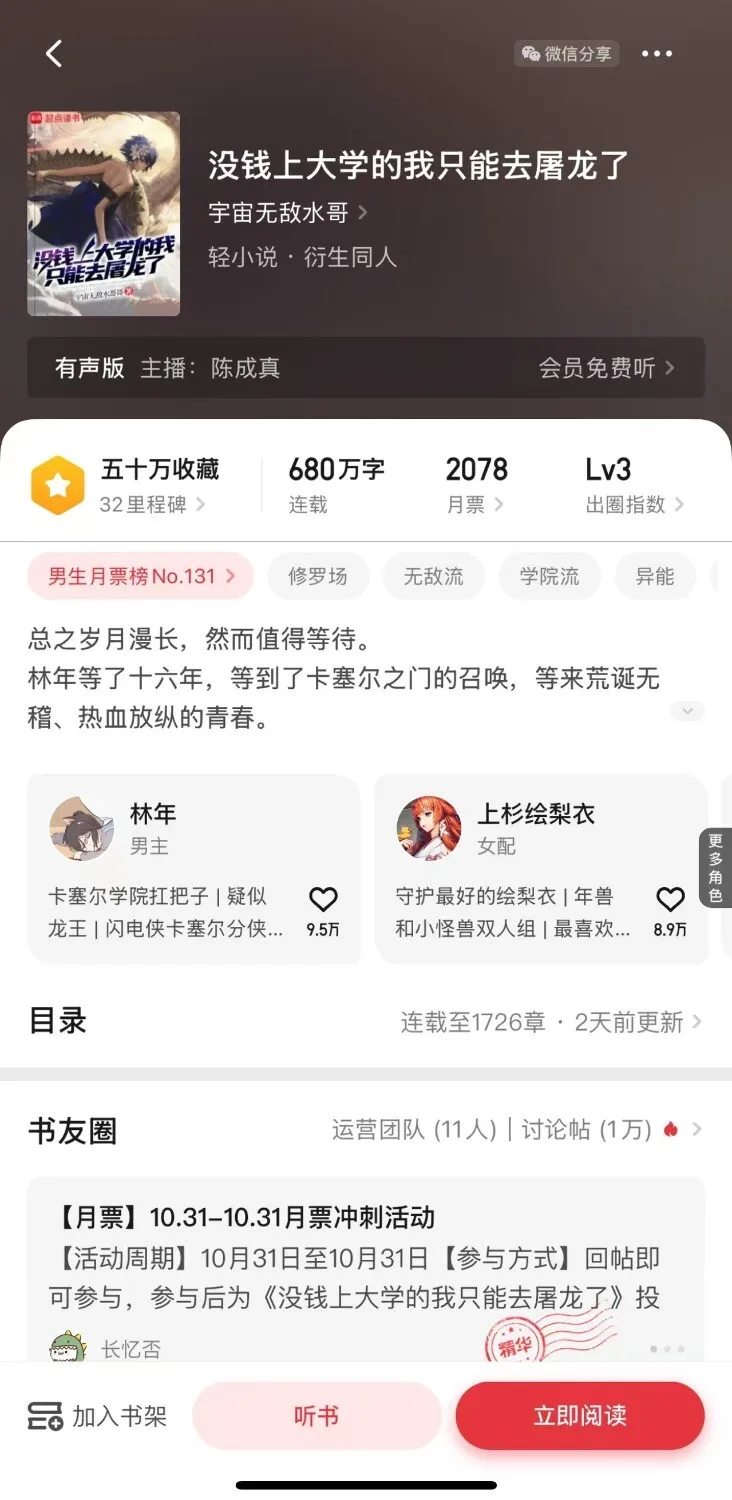Begin reading with 立即阅读

580,1416
